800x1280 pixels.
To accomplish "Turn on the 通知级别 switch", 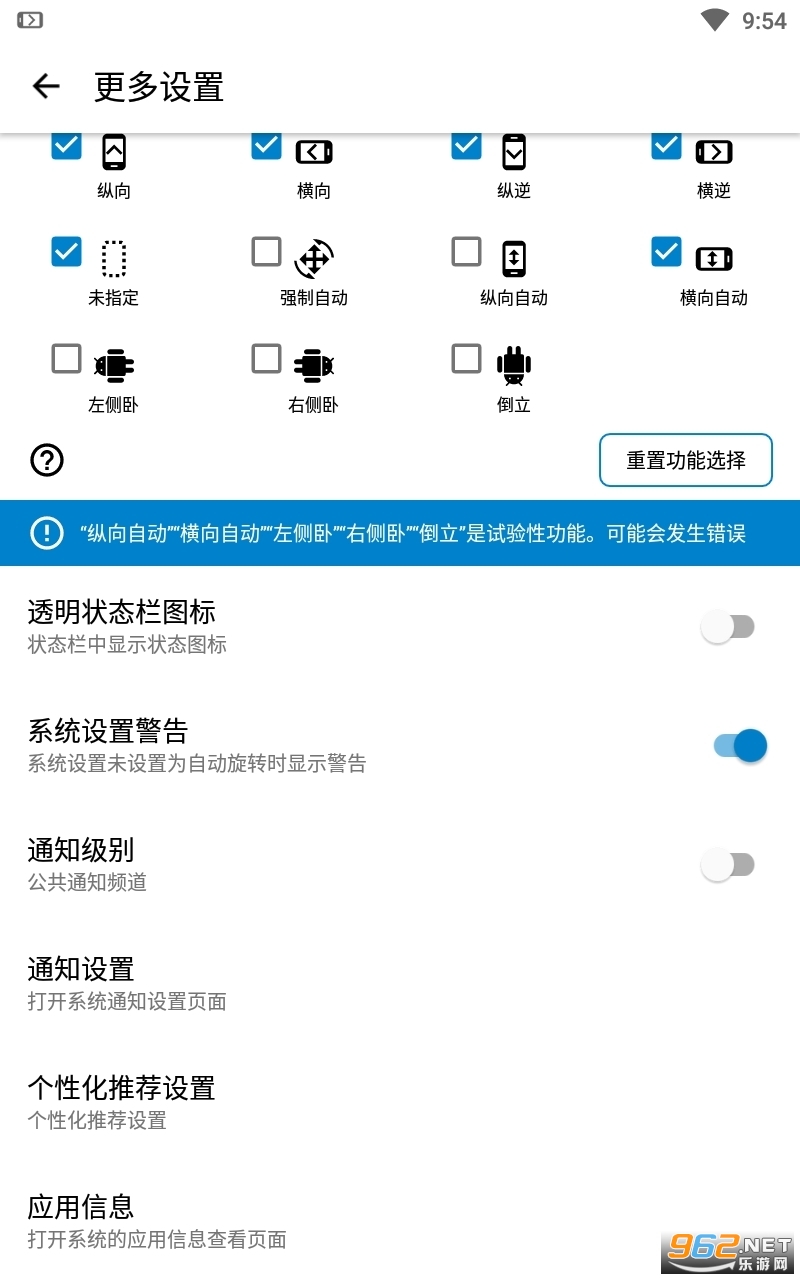I will (x=728, y=865).
